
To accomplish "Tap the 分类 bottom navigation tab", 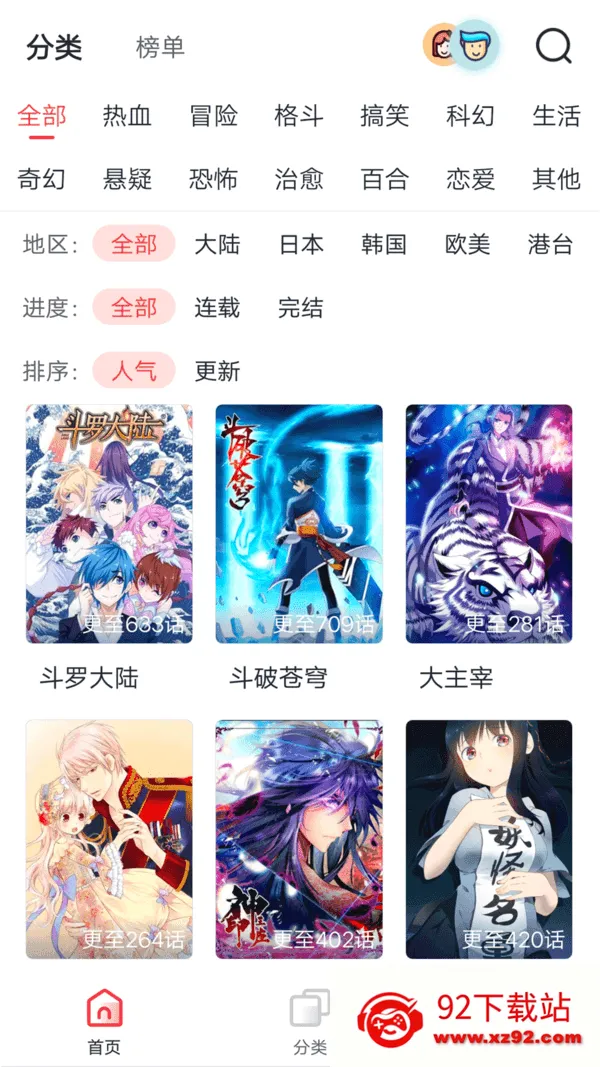I will [310, 1023].
